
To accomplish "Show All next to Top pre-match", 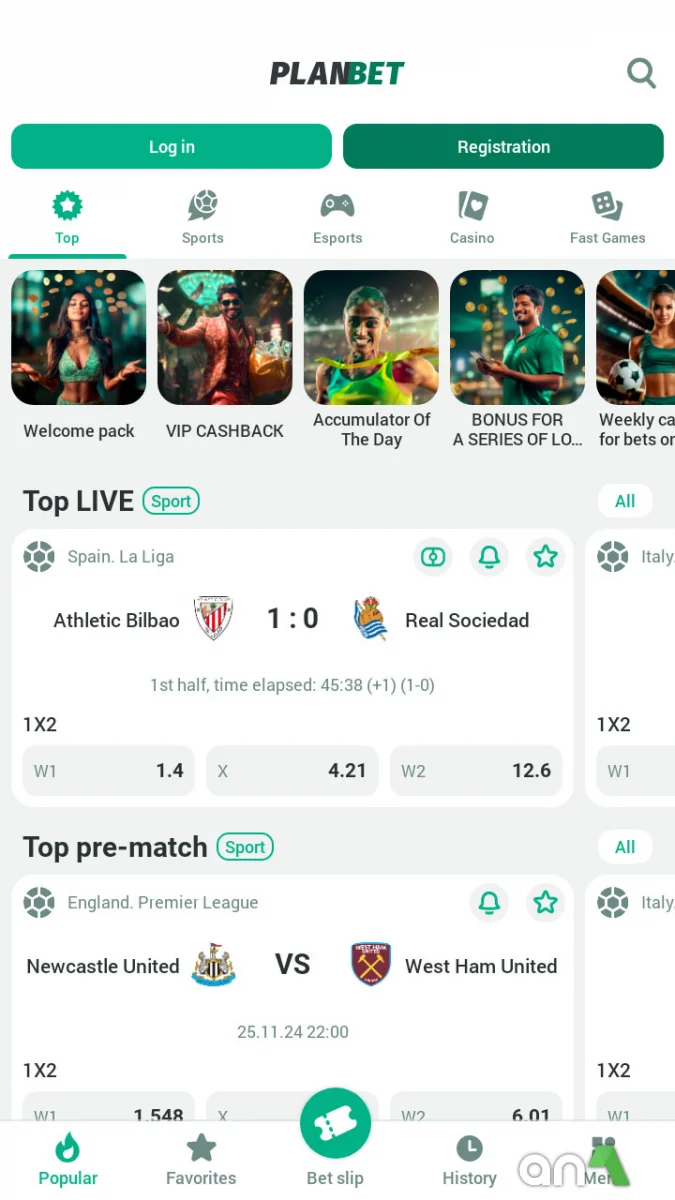I will coord(625,847).
